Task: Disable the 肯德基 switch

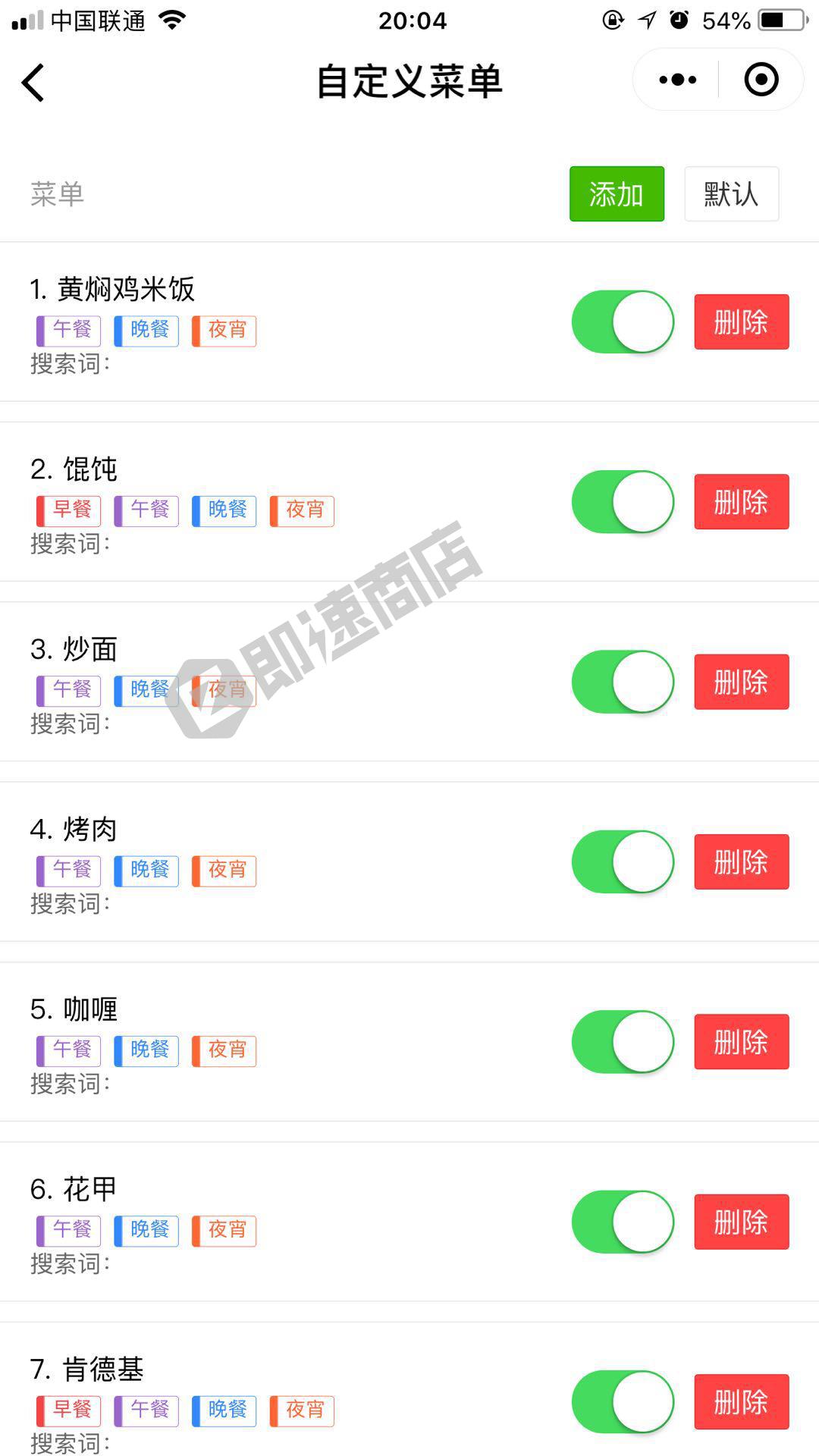Action: coord(623,1401)
